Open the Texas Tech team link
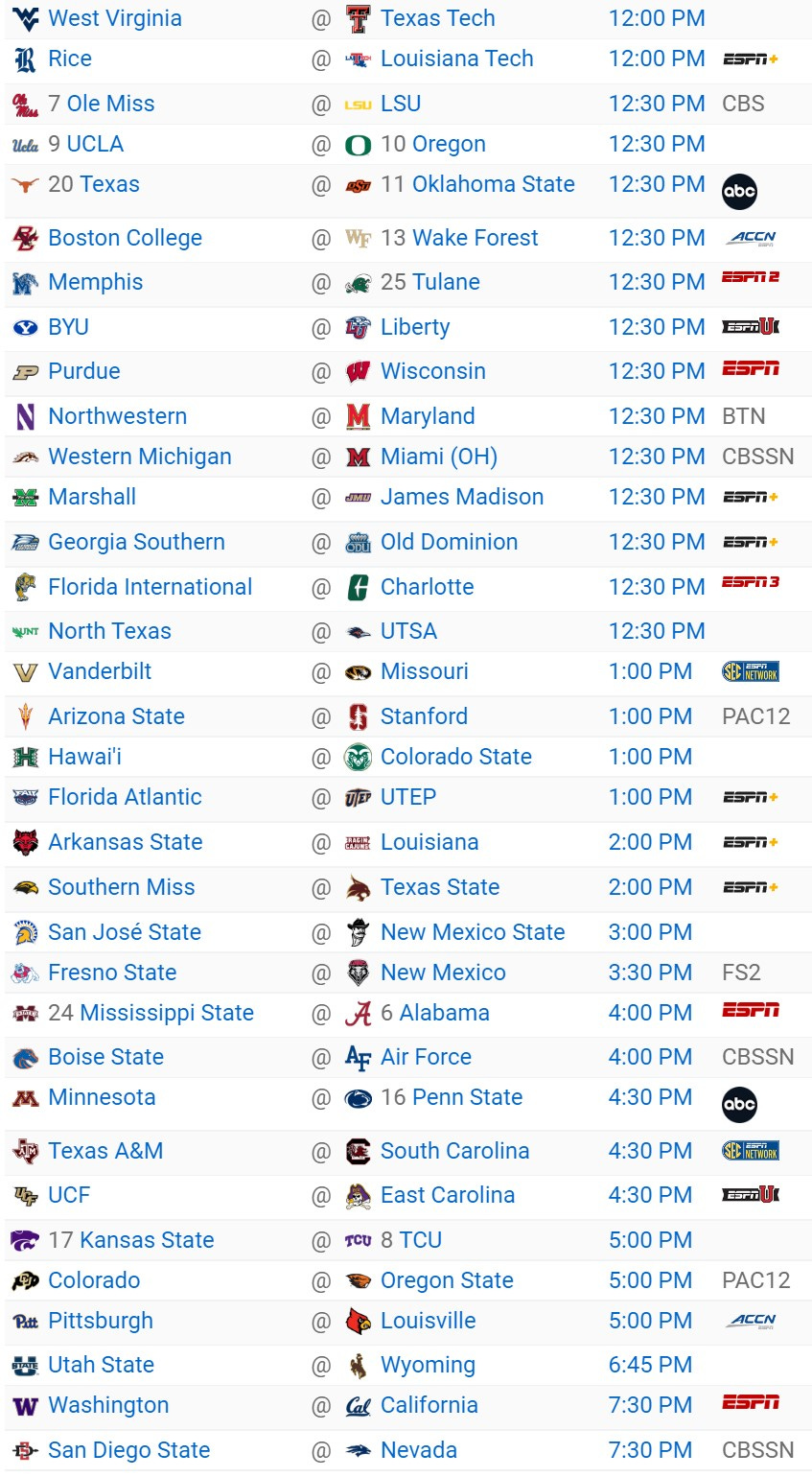The image size is (812, 1477). (437, 18)
